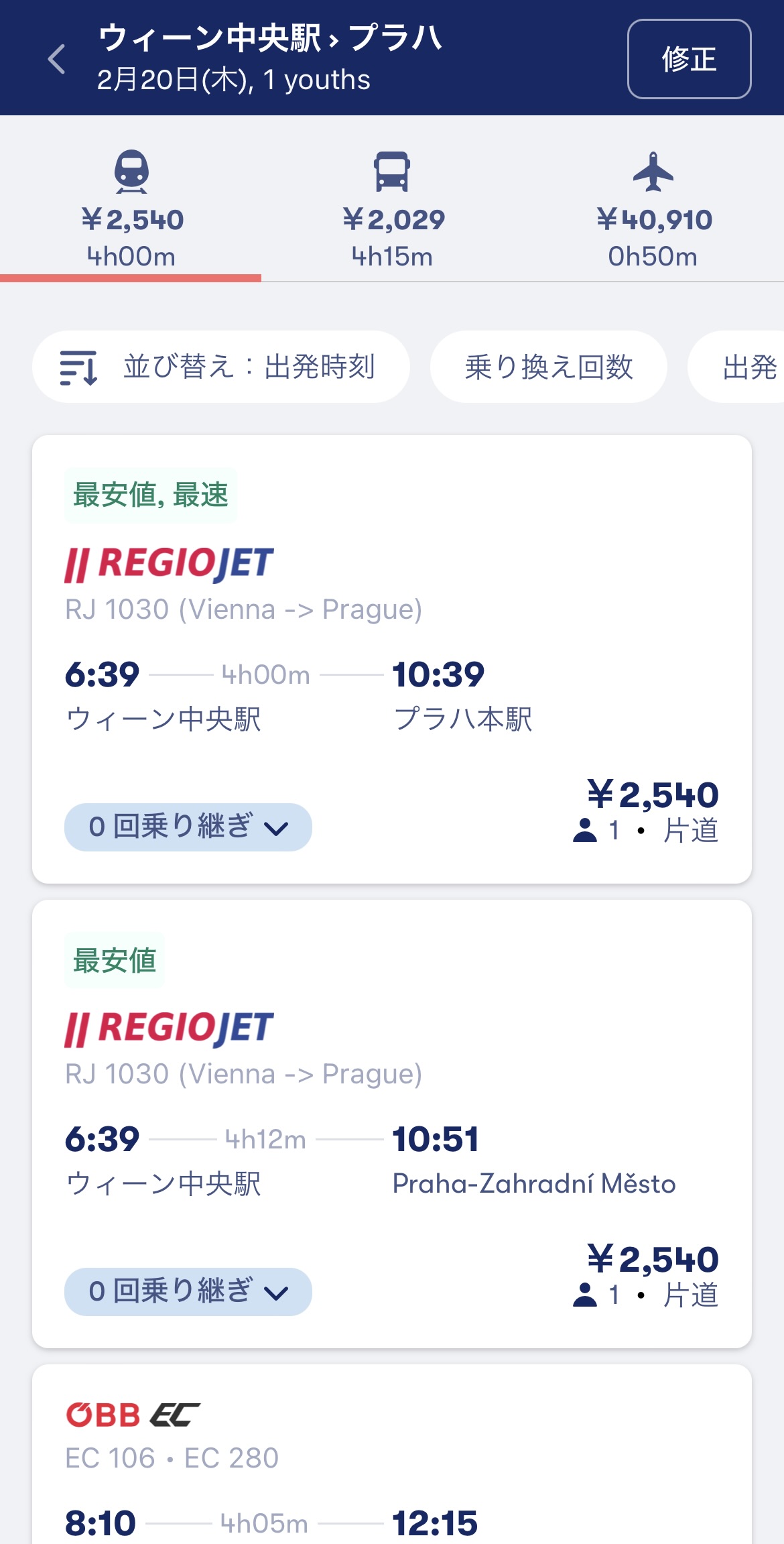Open the RegioJet trip arriving at プラハ本駅

click(x=392, y=659)
